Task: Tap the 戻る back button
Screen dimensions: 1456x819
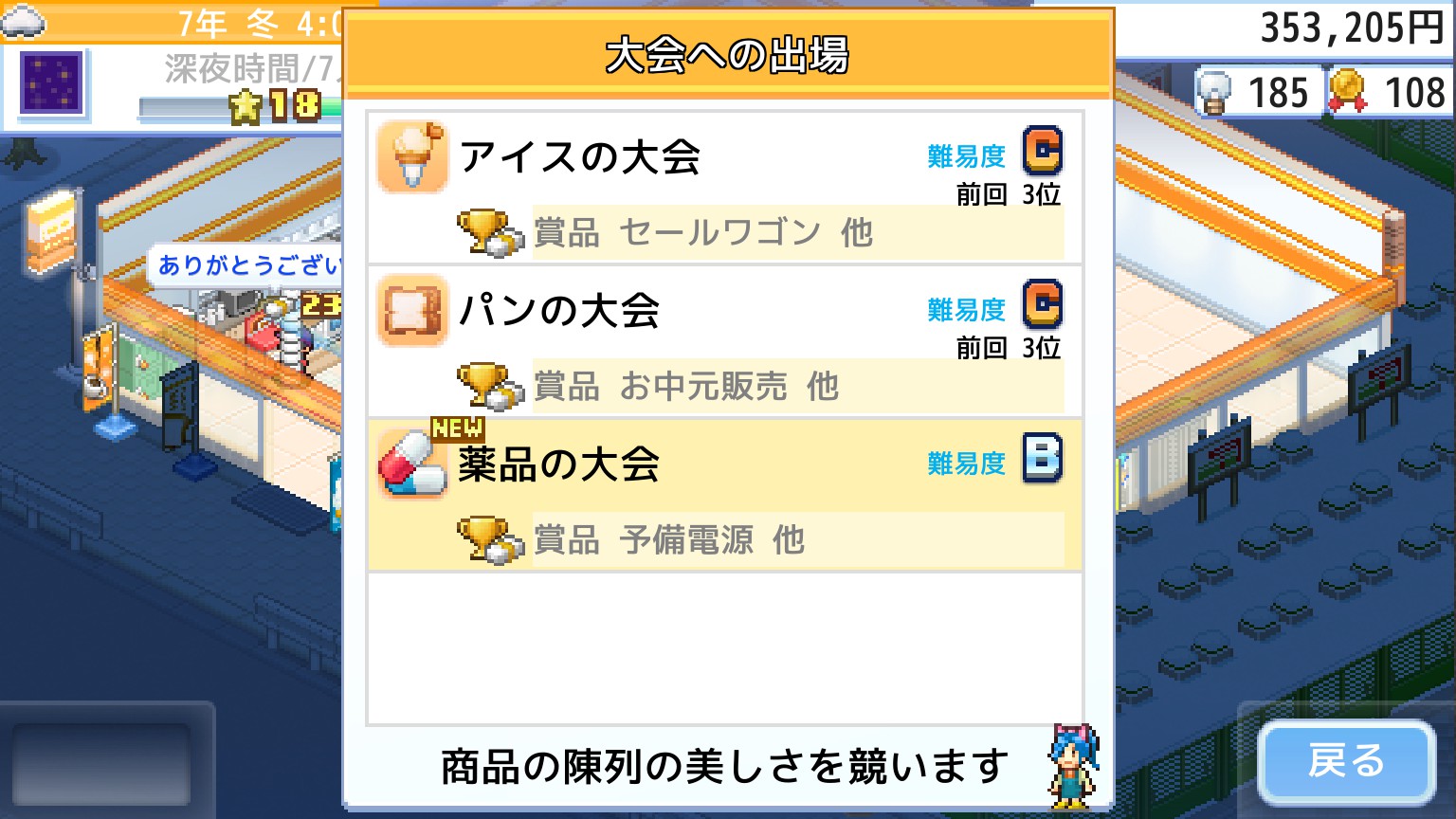Action: click(1346, 761)
